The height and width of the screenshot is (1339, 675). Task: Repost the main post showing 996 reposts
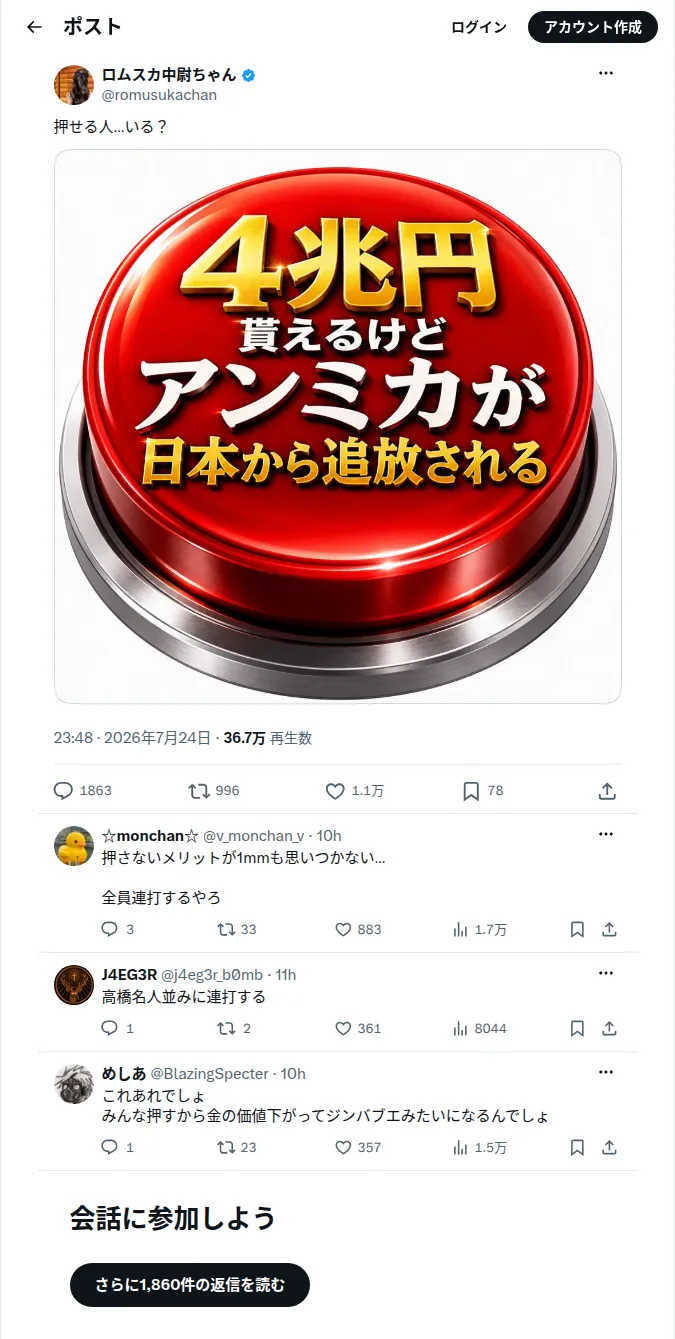214,791
